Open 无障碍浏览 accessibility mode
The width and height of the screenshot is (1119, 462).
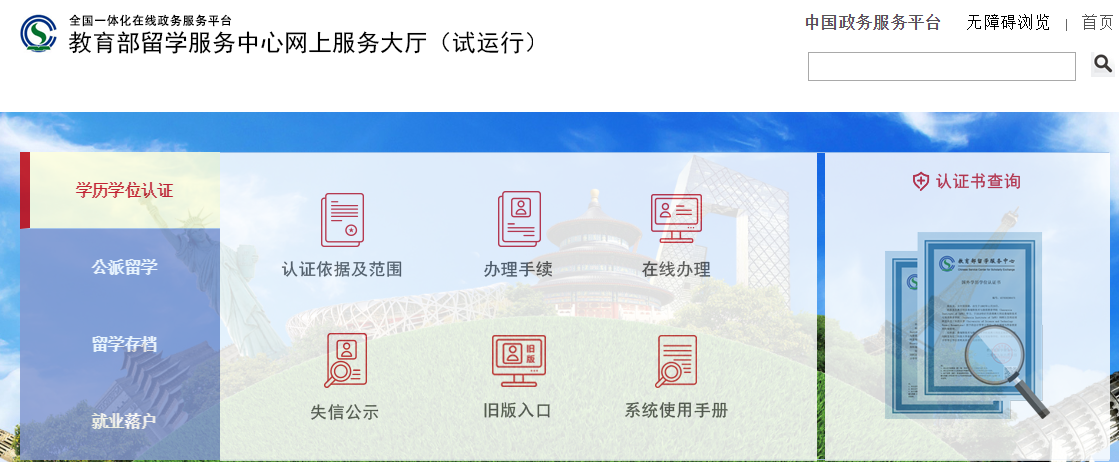1008,23
